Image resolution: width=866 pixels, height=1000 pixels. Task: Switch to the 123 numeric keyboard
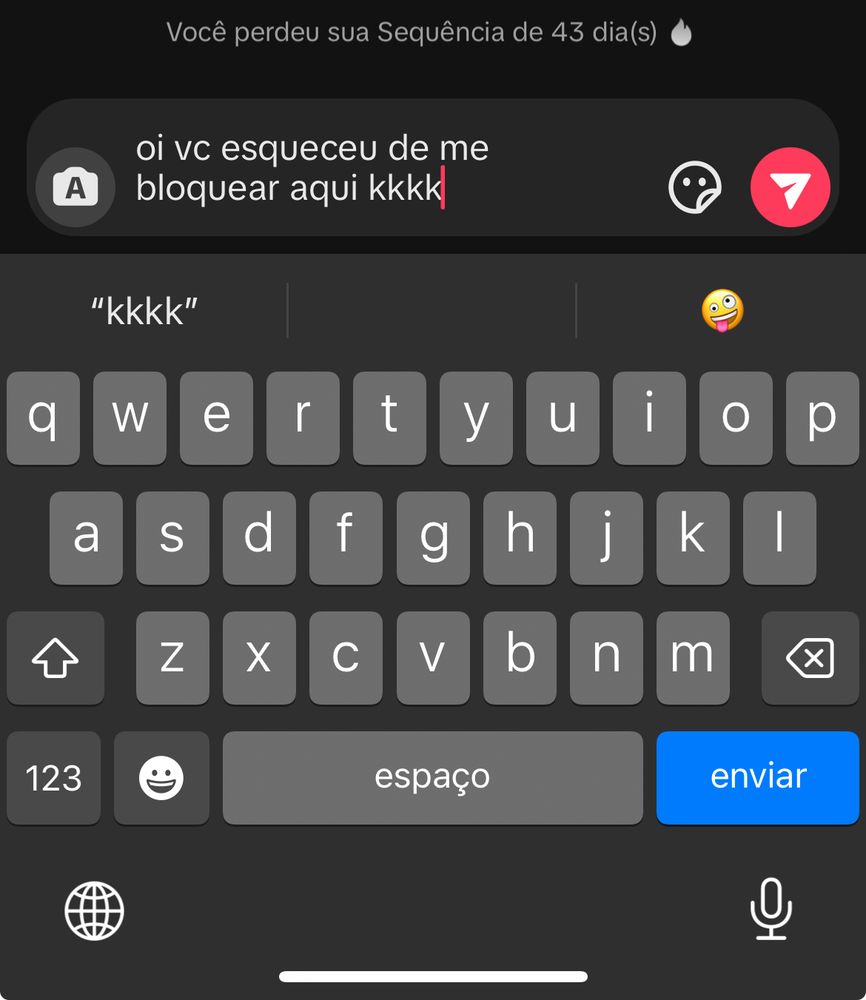point(54,777)
